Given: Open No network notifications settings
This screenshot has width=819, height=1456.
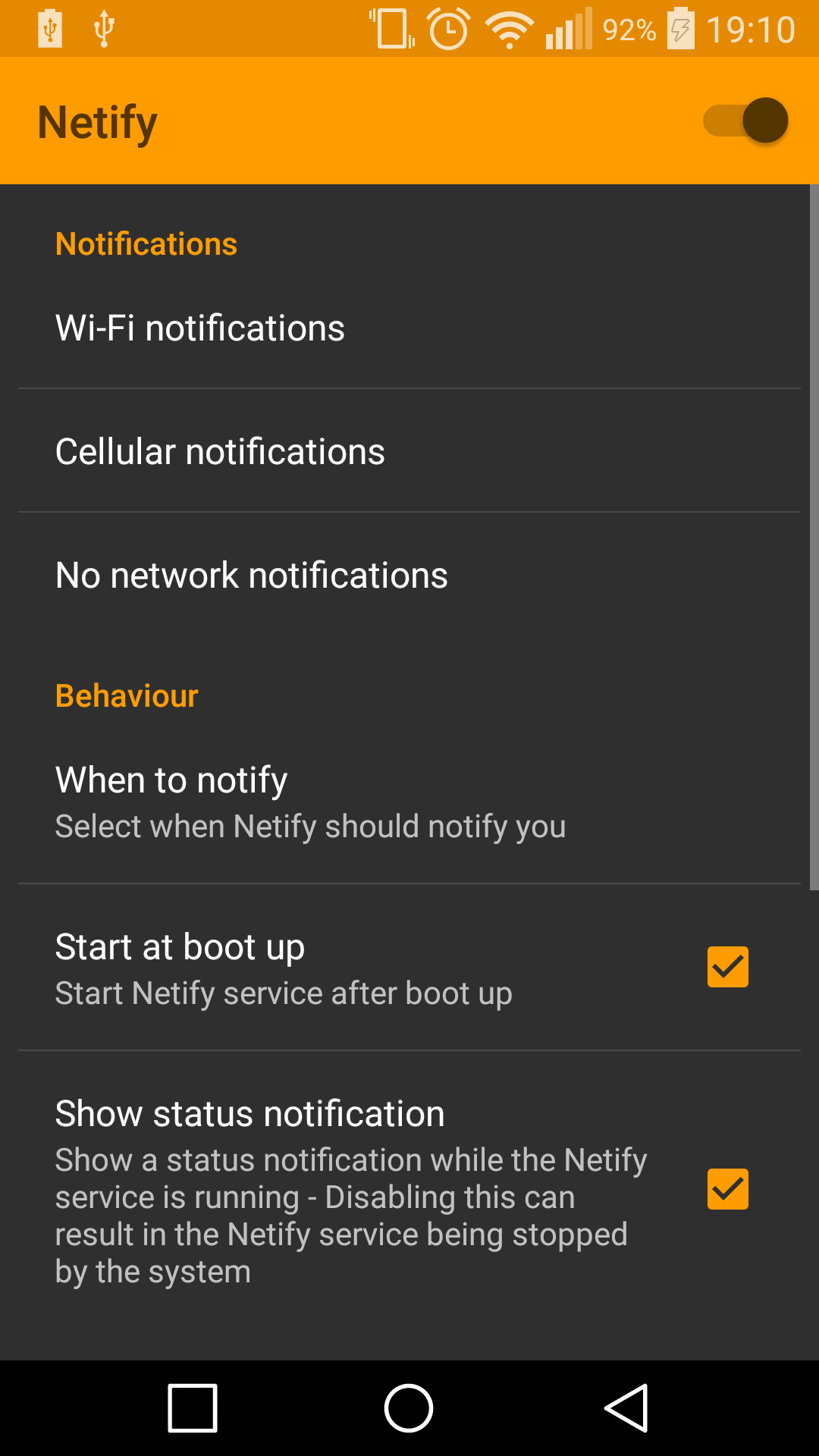Looking at the screenshot, I should click(x=409, y=575).
